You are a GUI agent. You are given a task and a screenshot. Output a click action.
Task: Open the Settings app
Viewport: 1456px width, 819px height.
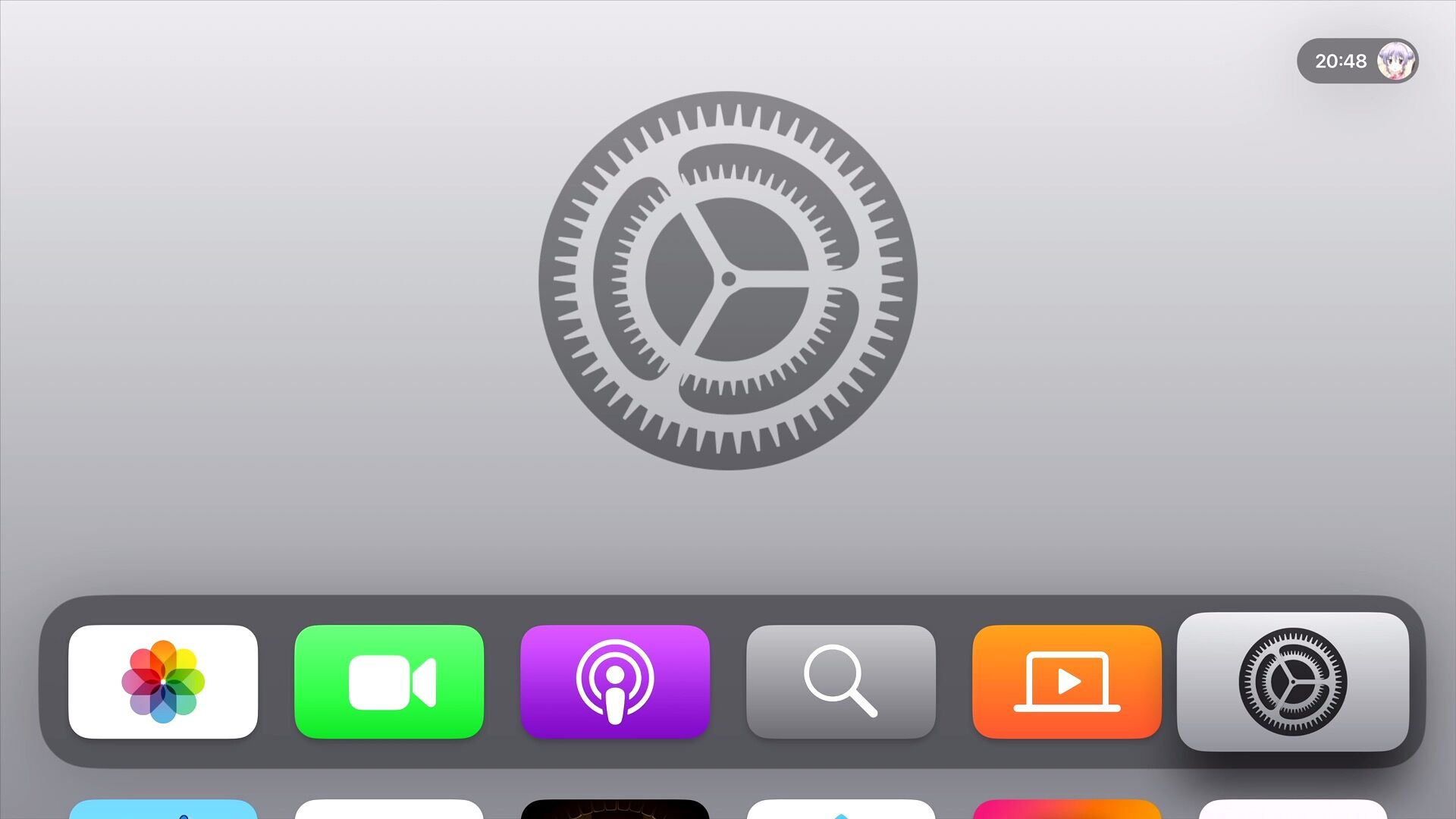[1293, 681]
